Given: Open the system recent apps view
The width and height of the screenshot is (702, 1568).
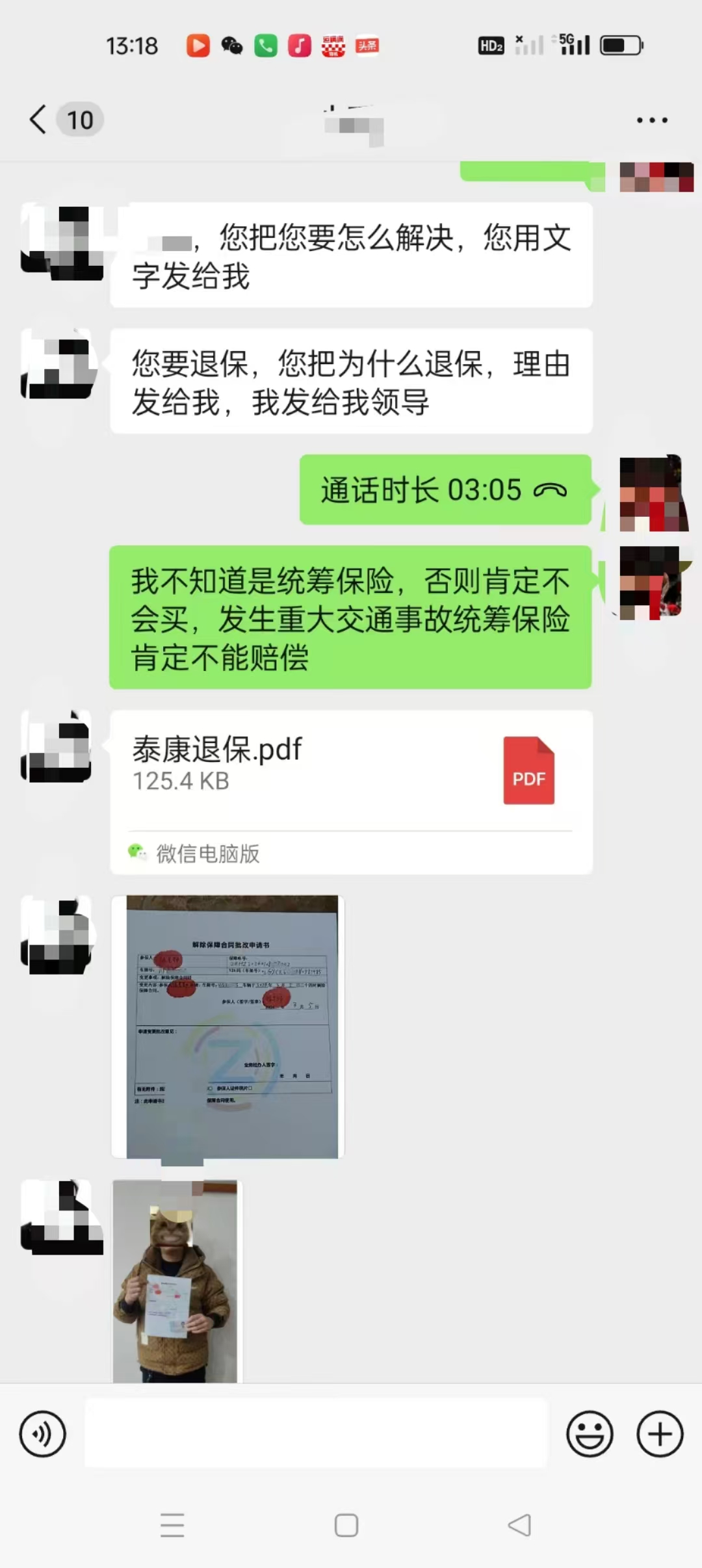Looking at the screenshot, I should (172, 1525).
